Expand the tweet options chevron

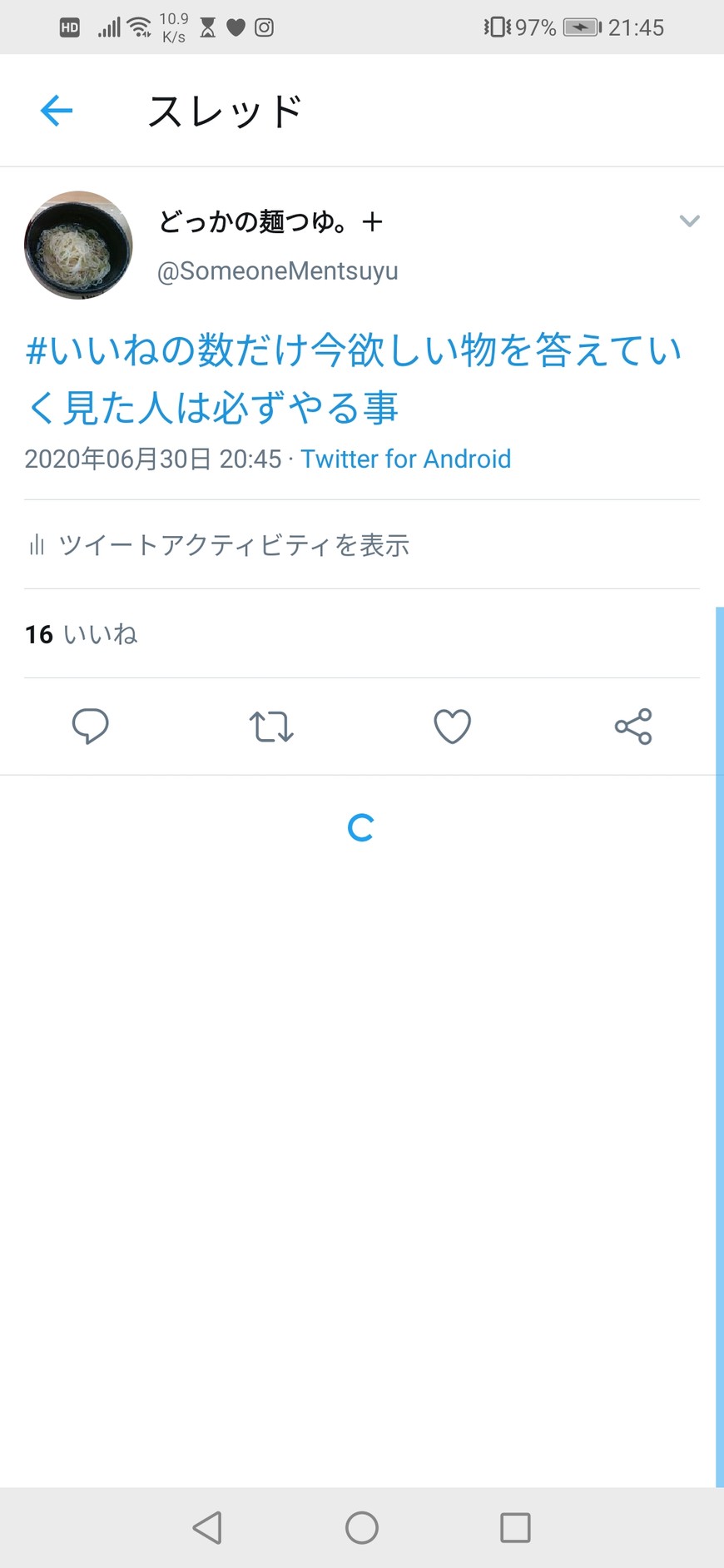click(689, 221)
